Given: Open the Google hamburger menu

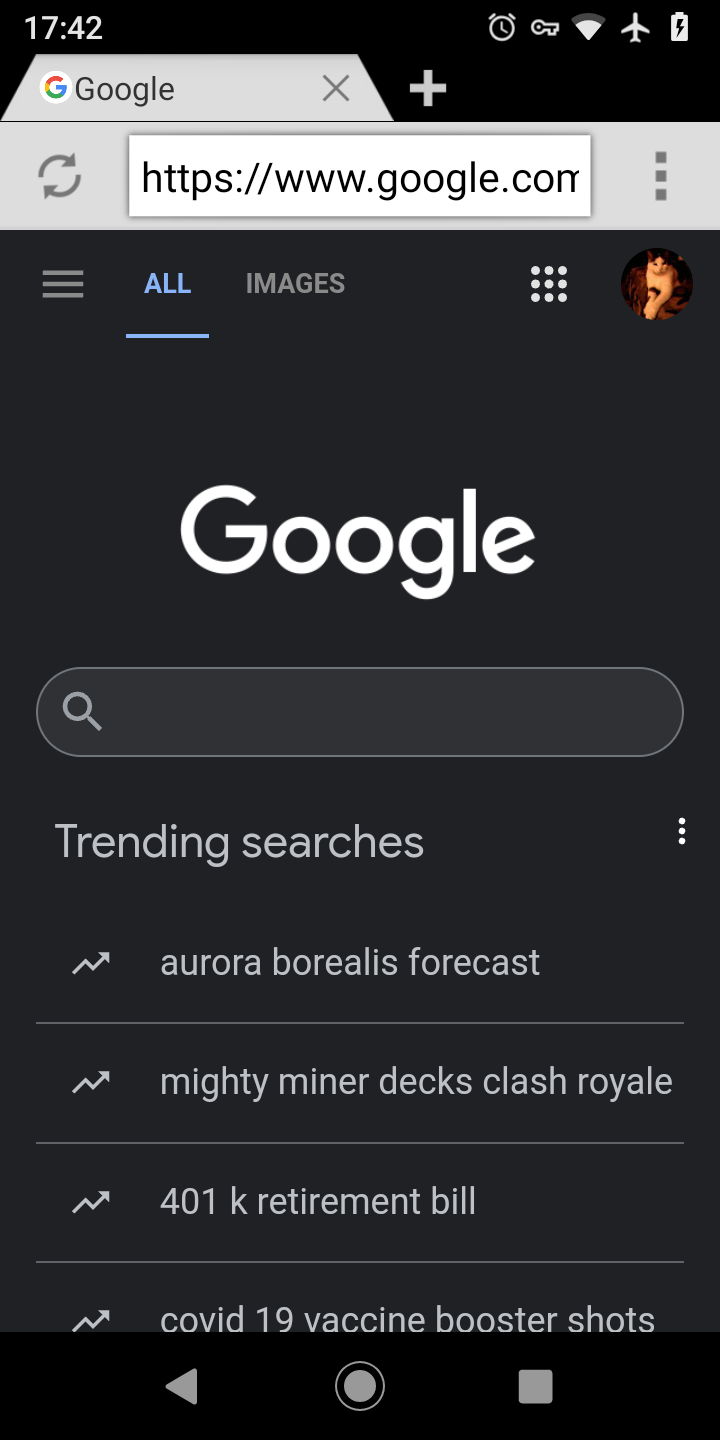Looking at the screenshot, I should 63,284.
